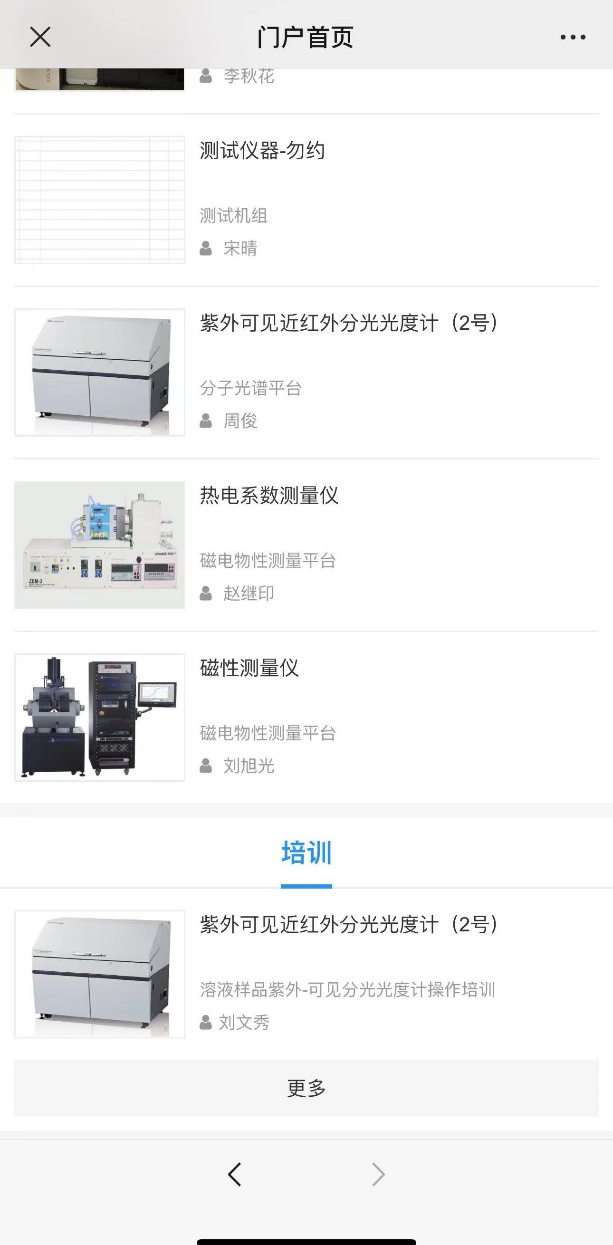Open the 刘文秀 spectrophotometer training entry
613x1245 pixels.
coord(348,925)
